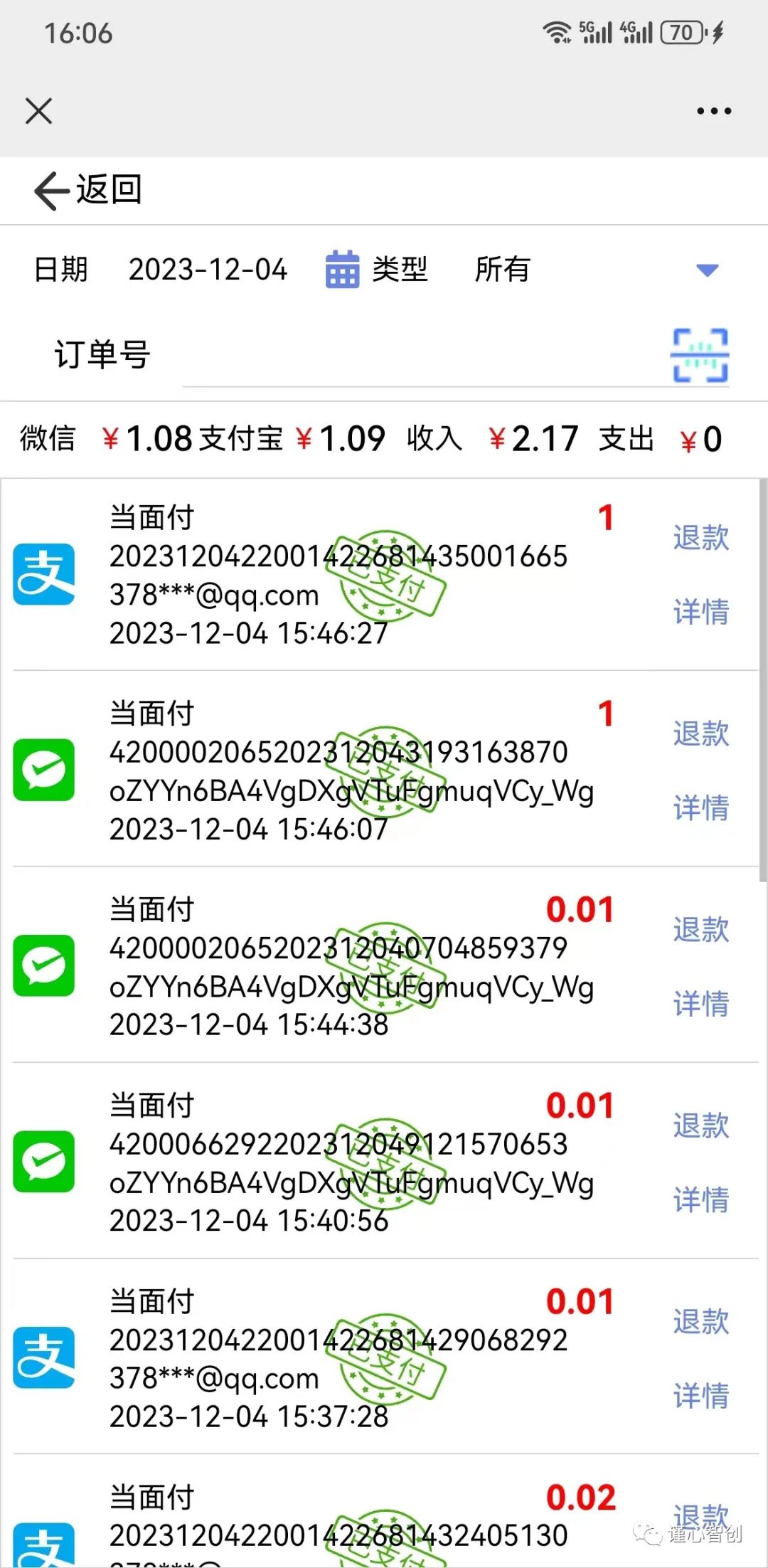Refund the 15:44:38 WeChat 0.01 order
The width and height of the screenshot is (768, 1568).
click(701, 930)
